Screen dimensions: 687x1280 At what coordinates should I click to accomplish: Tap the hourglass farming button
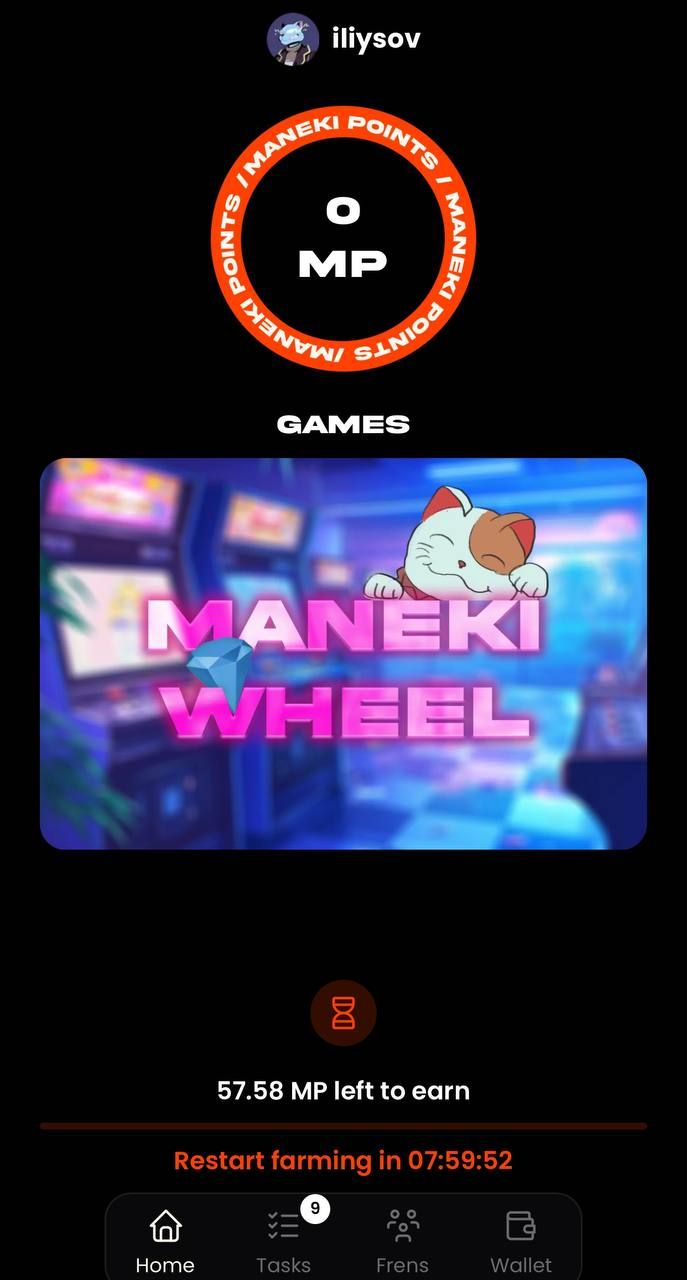click(343, 1013)
